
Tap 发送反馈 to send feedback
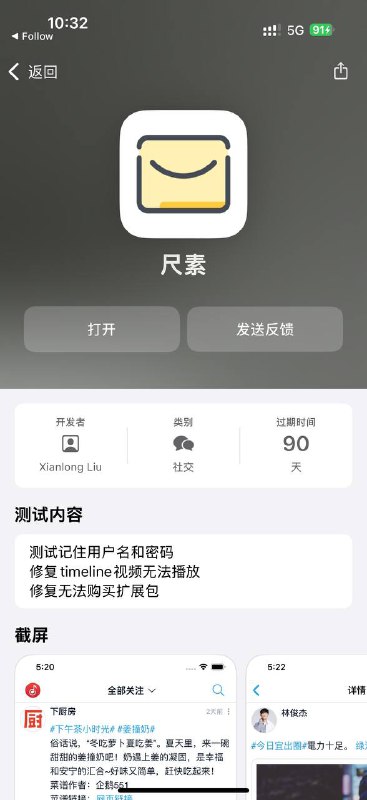264,329
